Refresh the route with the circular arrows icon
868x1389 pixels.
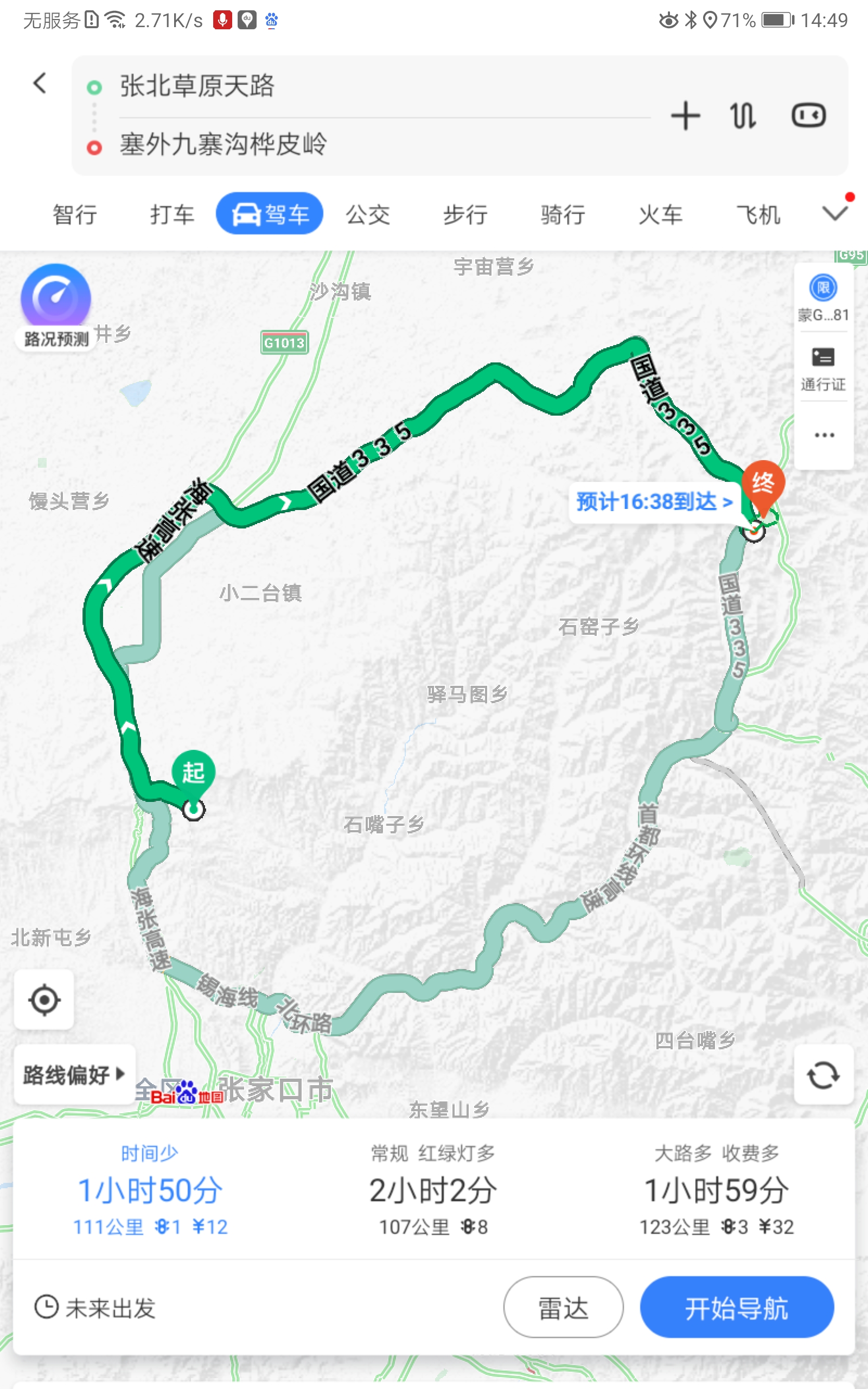coord(824,1075)
